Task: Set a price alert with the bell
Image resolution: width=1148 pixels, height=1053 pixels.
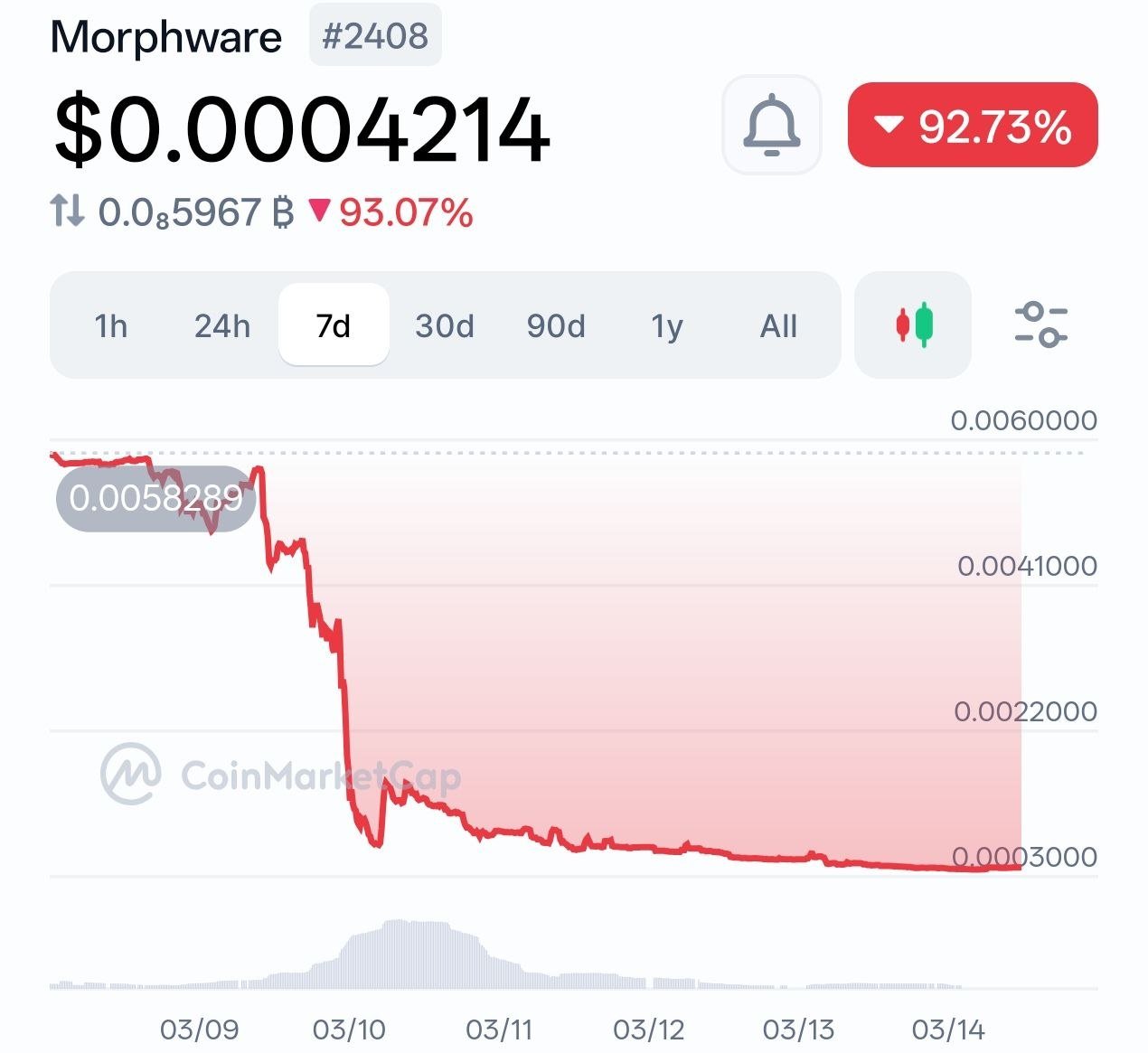Action: click(x=771, y=125)
